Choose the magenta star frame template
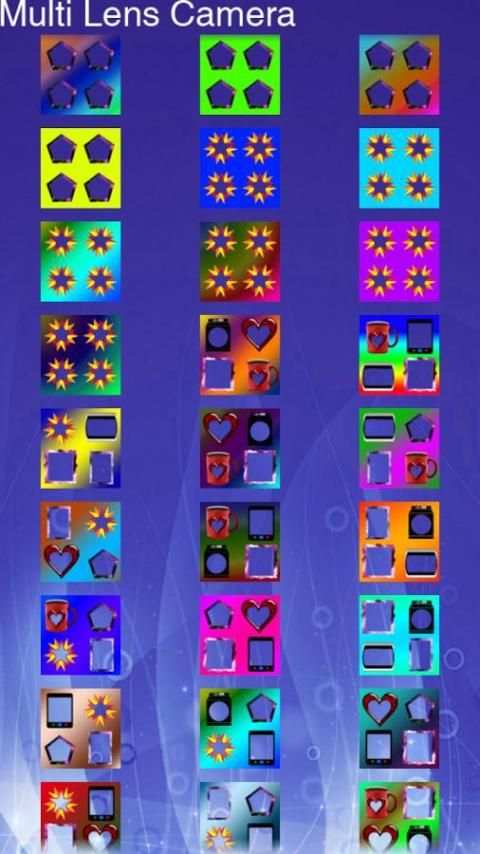Screen dimensions: 480x854 [399, 261]
